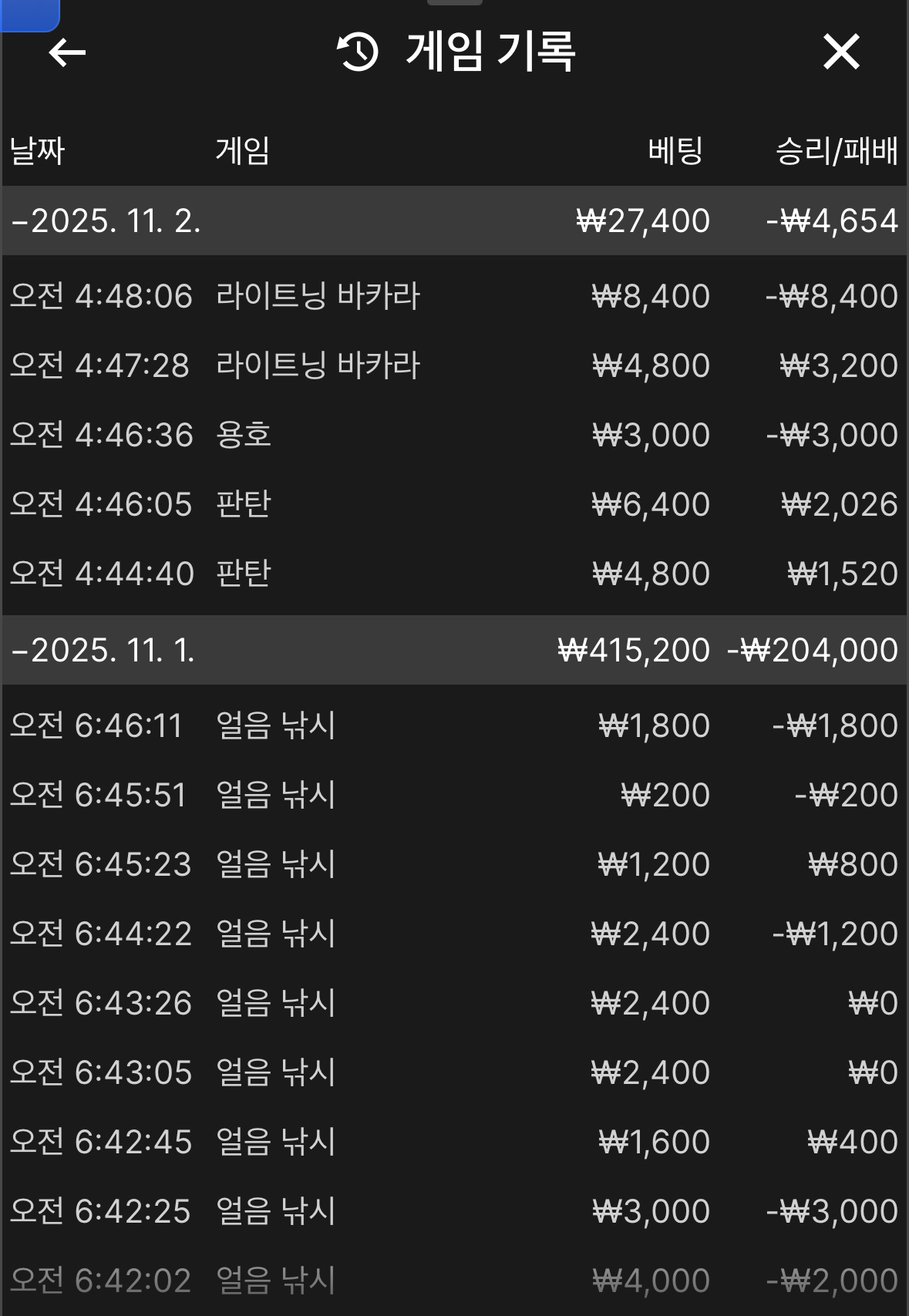View the 오전 4:47:28 라이트닝 바카라 round
The height and width of the screenshot is (1316, 909).
[x=454, y=365]
